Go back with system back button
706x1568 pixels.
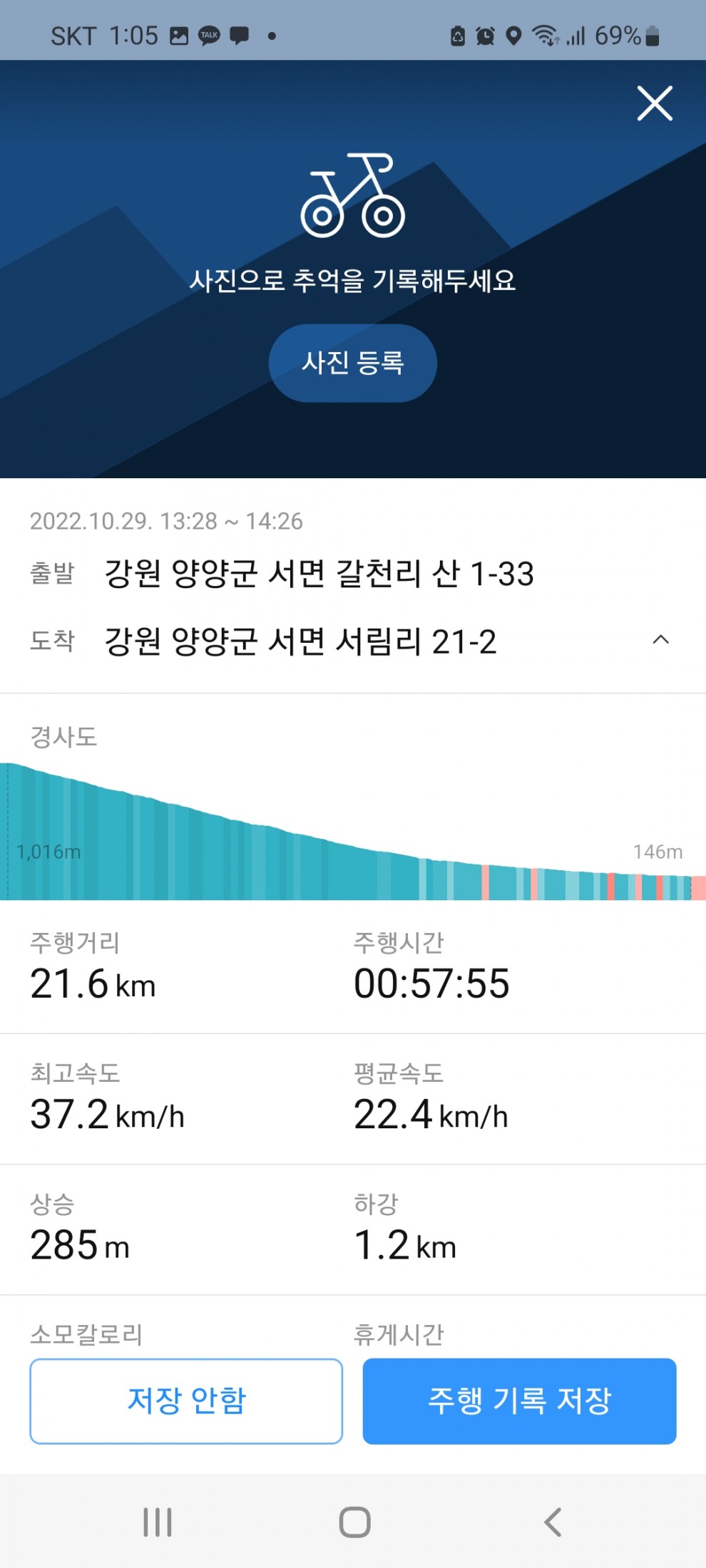pyautogui.click(x=553, y=1522)
